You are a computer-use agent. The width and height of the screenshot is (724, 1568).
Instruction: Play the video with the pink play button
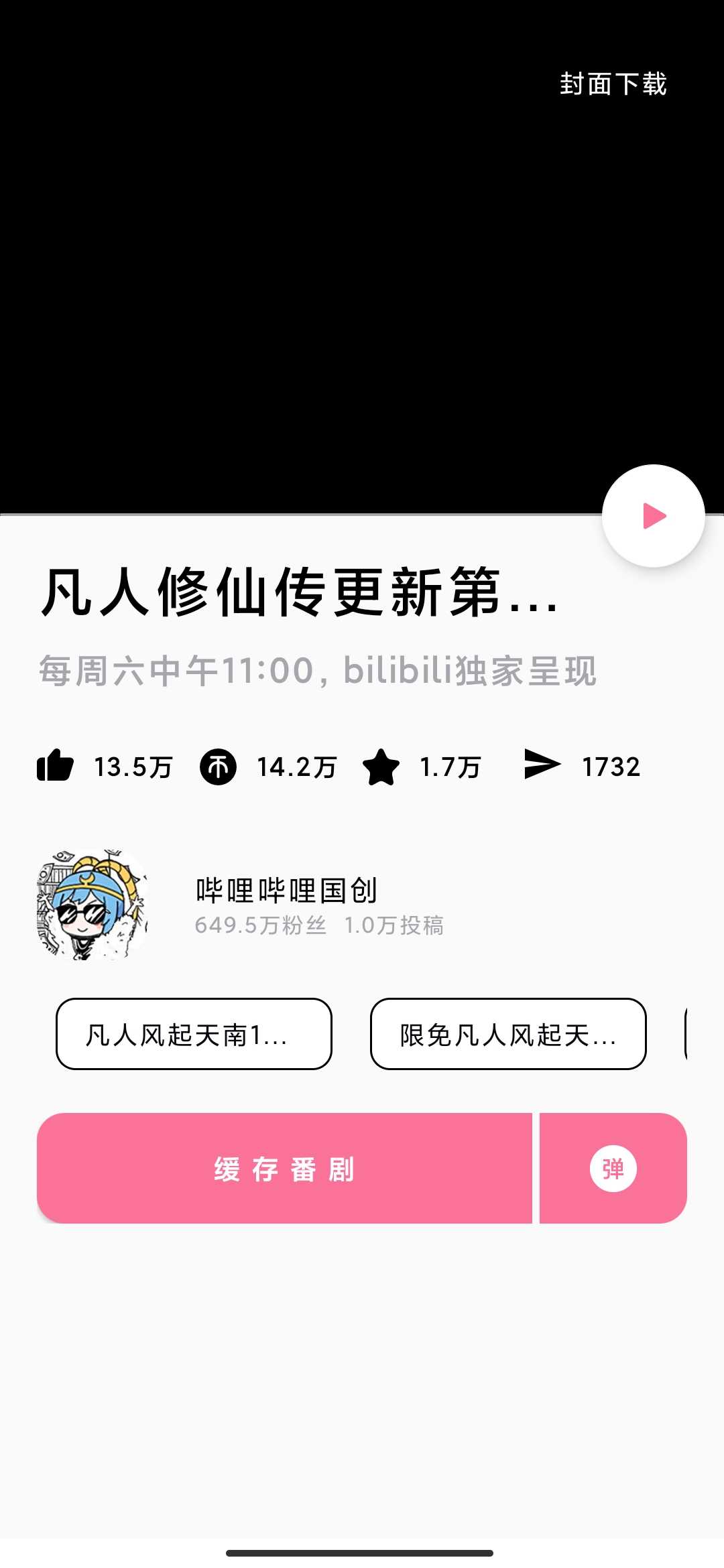(x=653, y=516)
